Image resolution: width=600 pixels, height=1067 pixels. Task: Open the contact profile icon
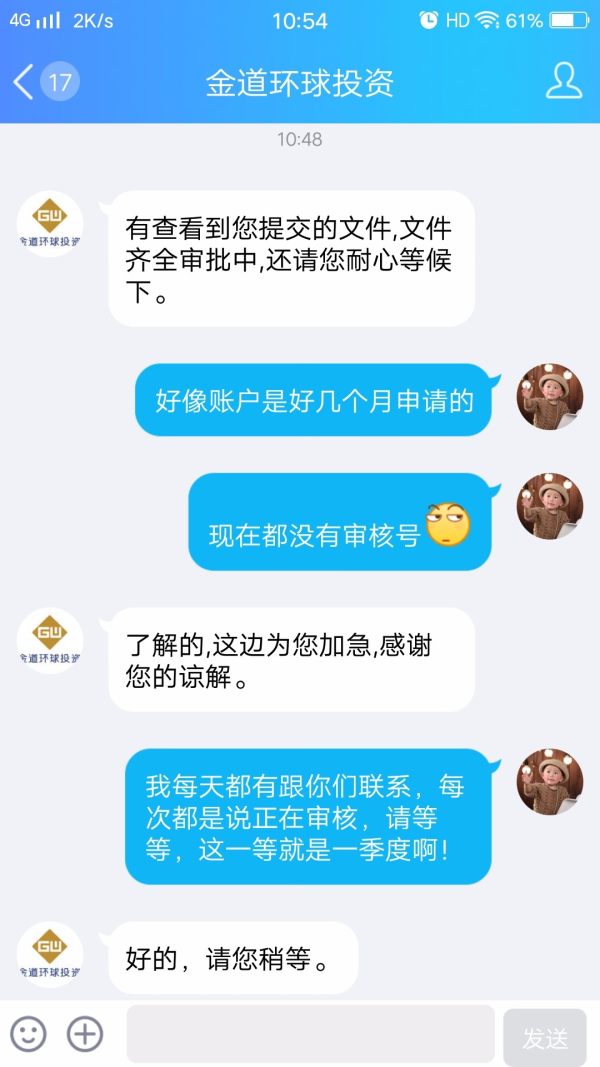(x=564, y=82)
